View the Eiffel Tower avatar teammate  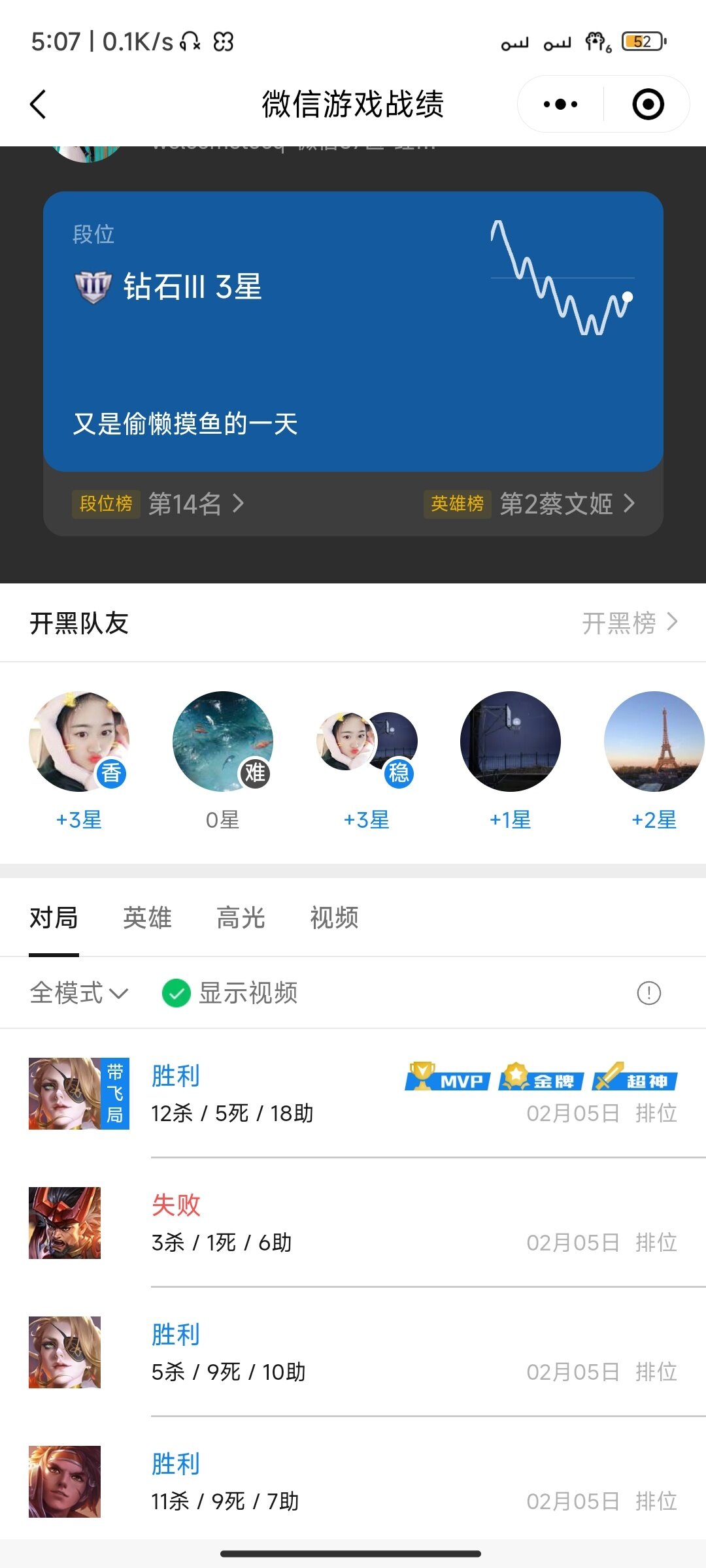[654, 742]
